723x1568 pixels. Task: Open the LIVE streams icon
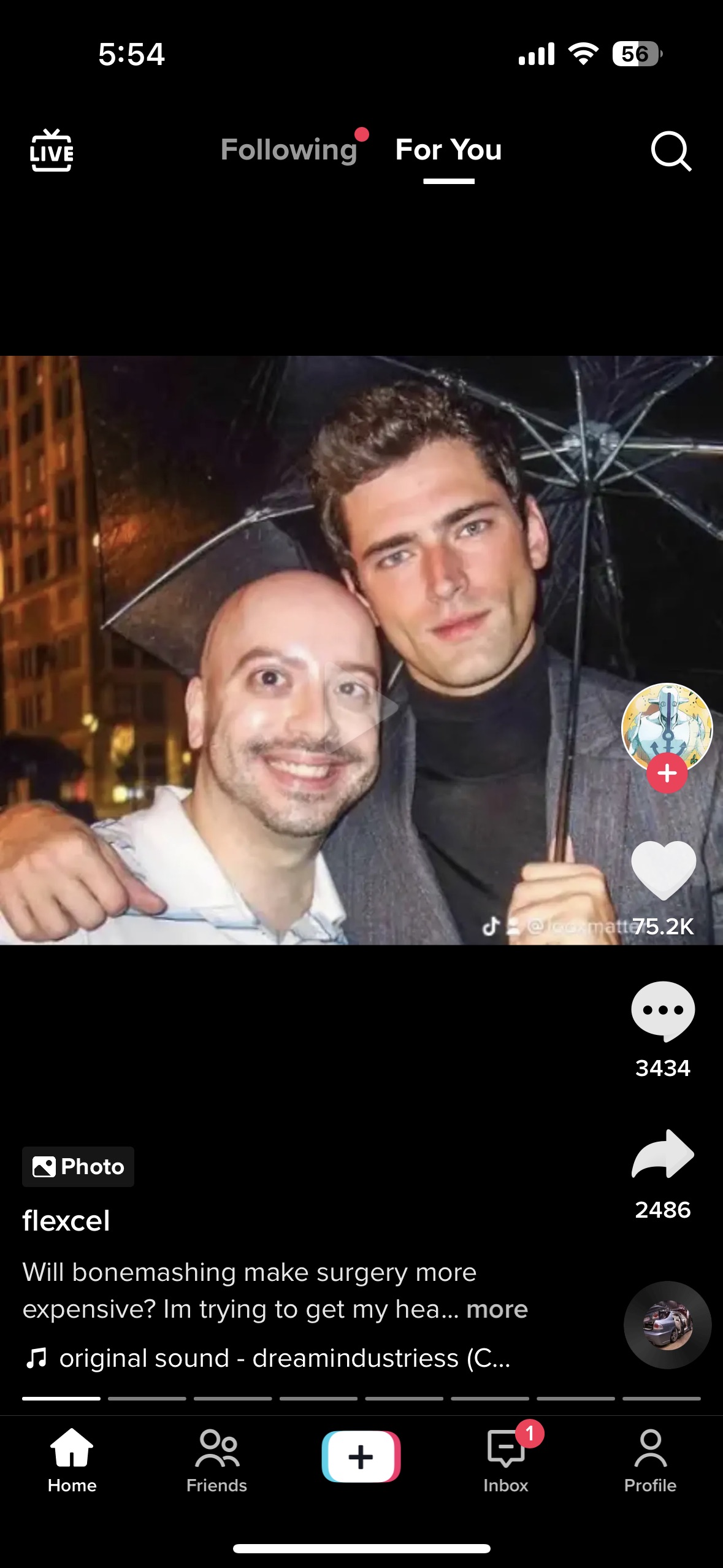tap(52, 150)
